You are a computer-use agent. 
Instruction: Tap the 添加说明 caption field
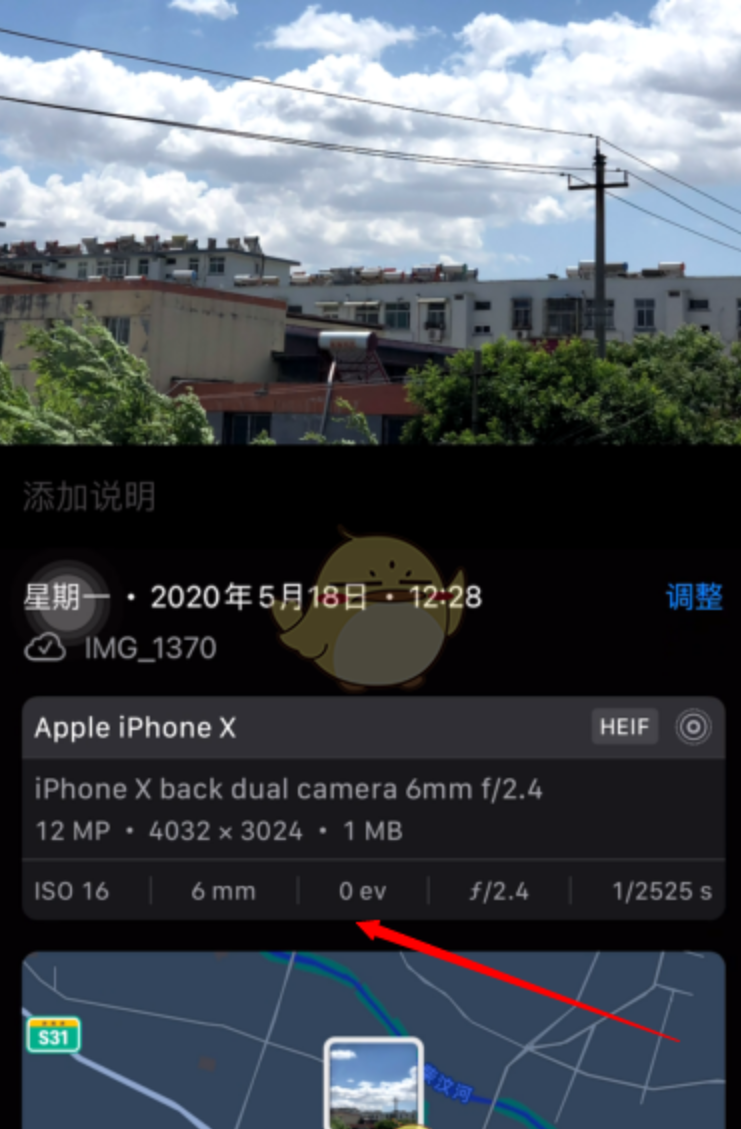point(90,496)
